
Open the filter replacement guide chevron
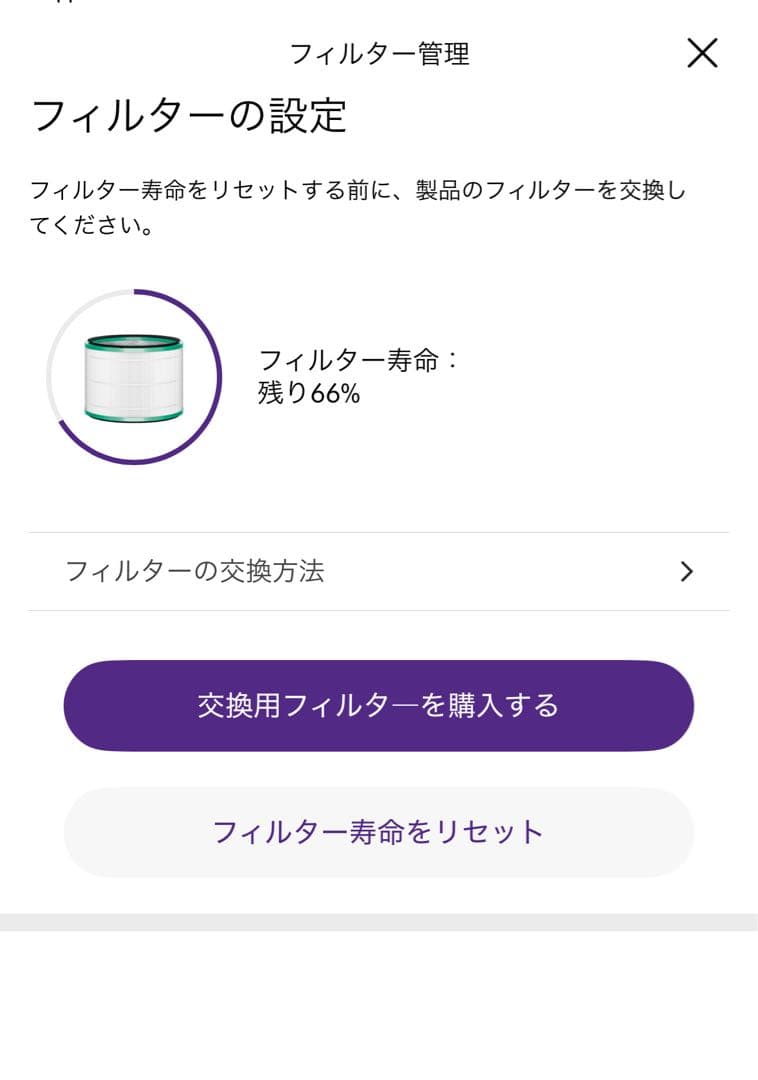[x=686, y=571]
